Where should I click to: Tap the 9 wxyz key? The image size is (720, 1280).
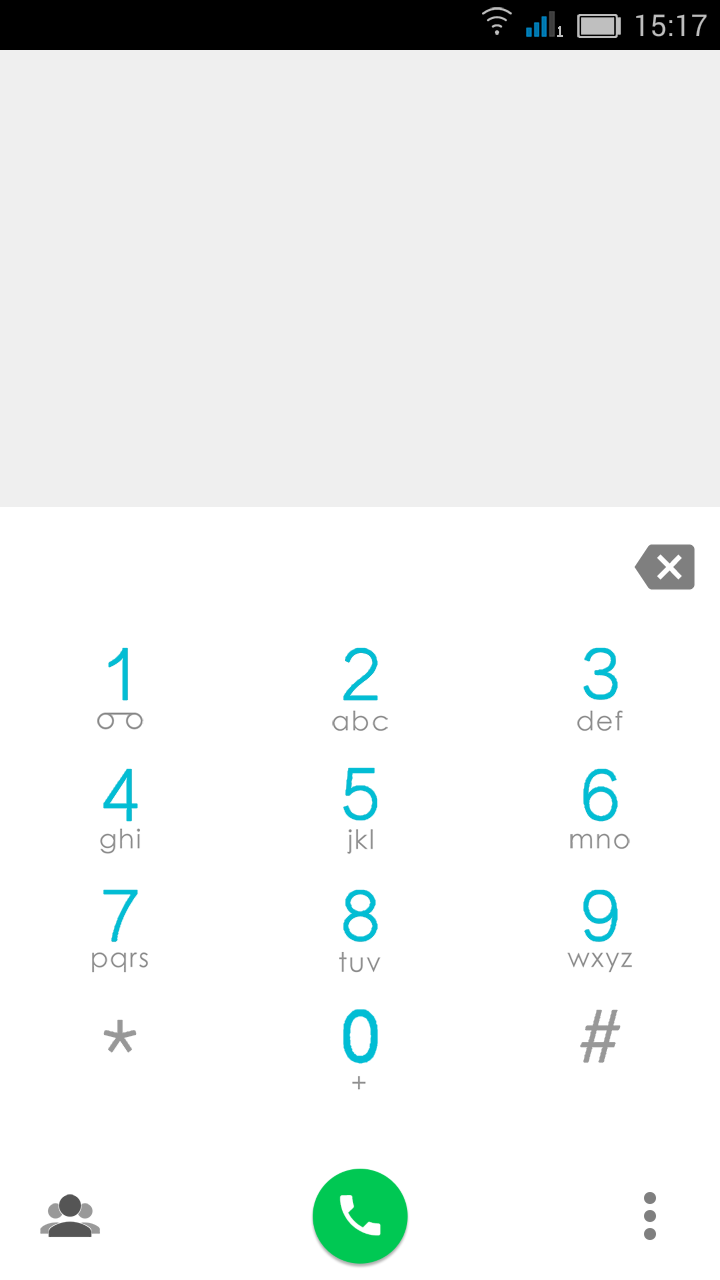point(600,928)
